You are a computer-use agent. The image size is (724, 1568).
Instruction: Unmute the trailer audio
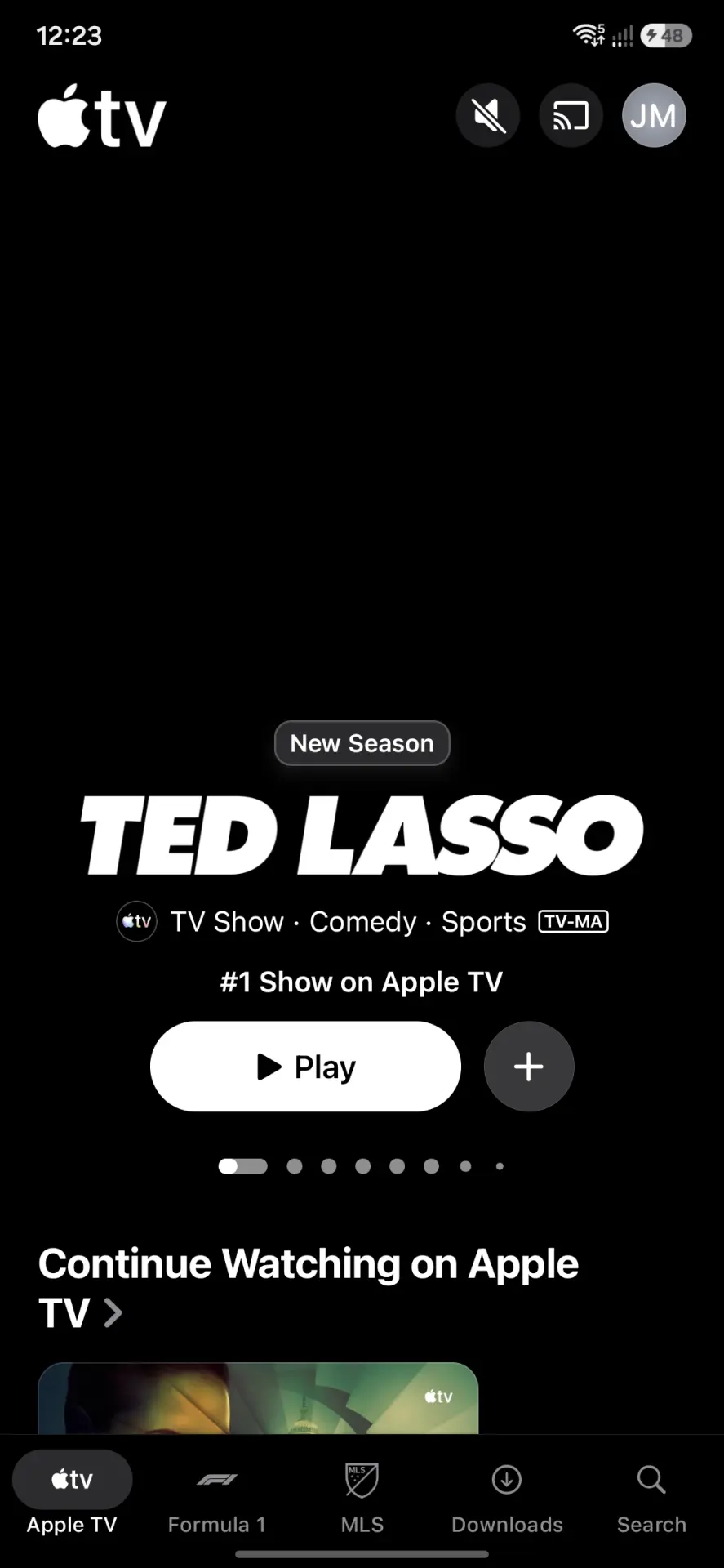(x=488, y=115)
